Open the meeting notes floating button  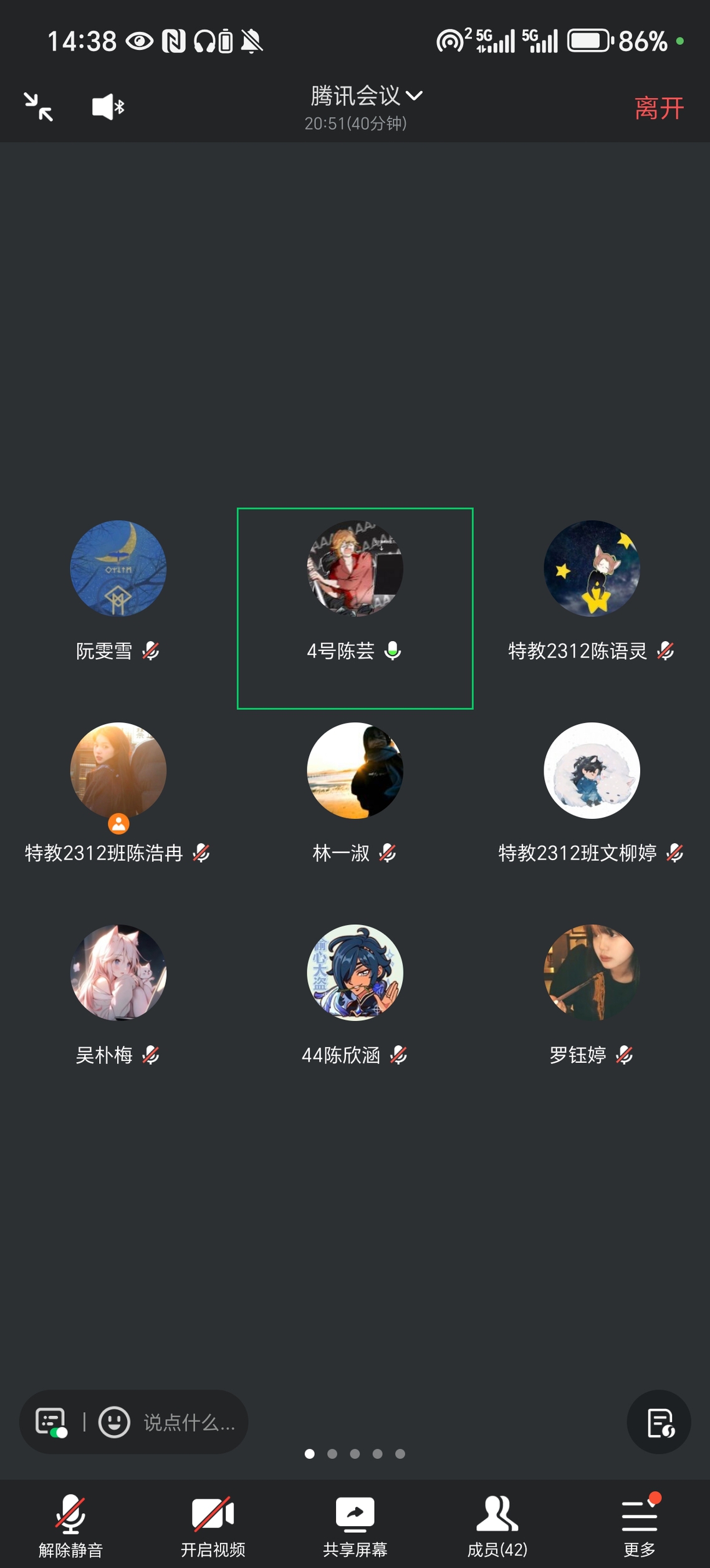click(659, 1422)
